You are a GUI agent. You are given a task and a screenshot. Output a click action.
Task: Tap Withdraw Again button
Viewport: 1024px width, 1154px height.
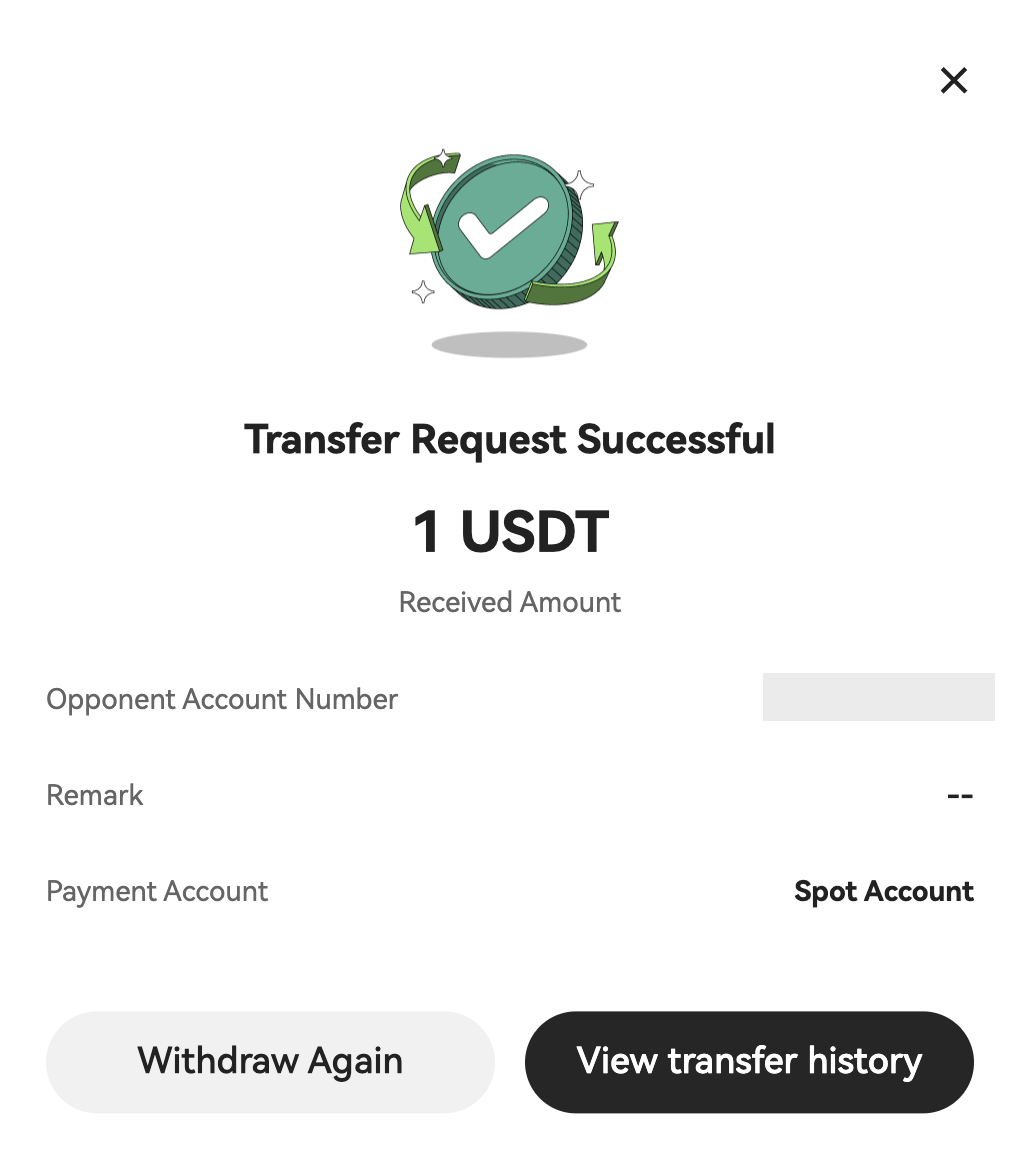[x=270, y=1061]
